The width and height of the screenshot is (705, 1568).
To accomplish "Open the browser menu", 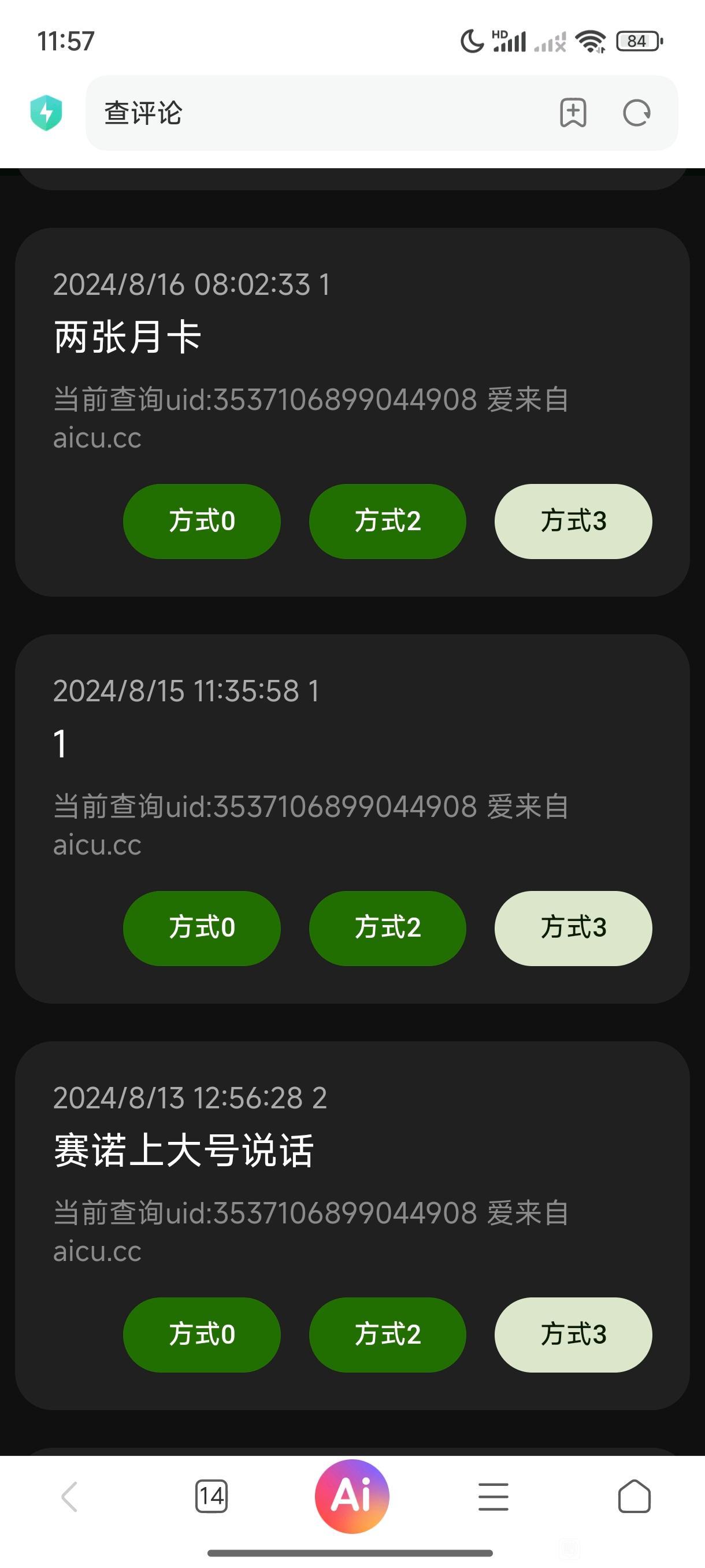I will tap(493, 1496).
